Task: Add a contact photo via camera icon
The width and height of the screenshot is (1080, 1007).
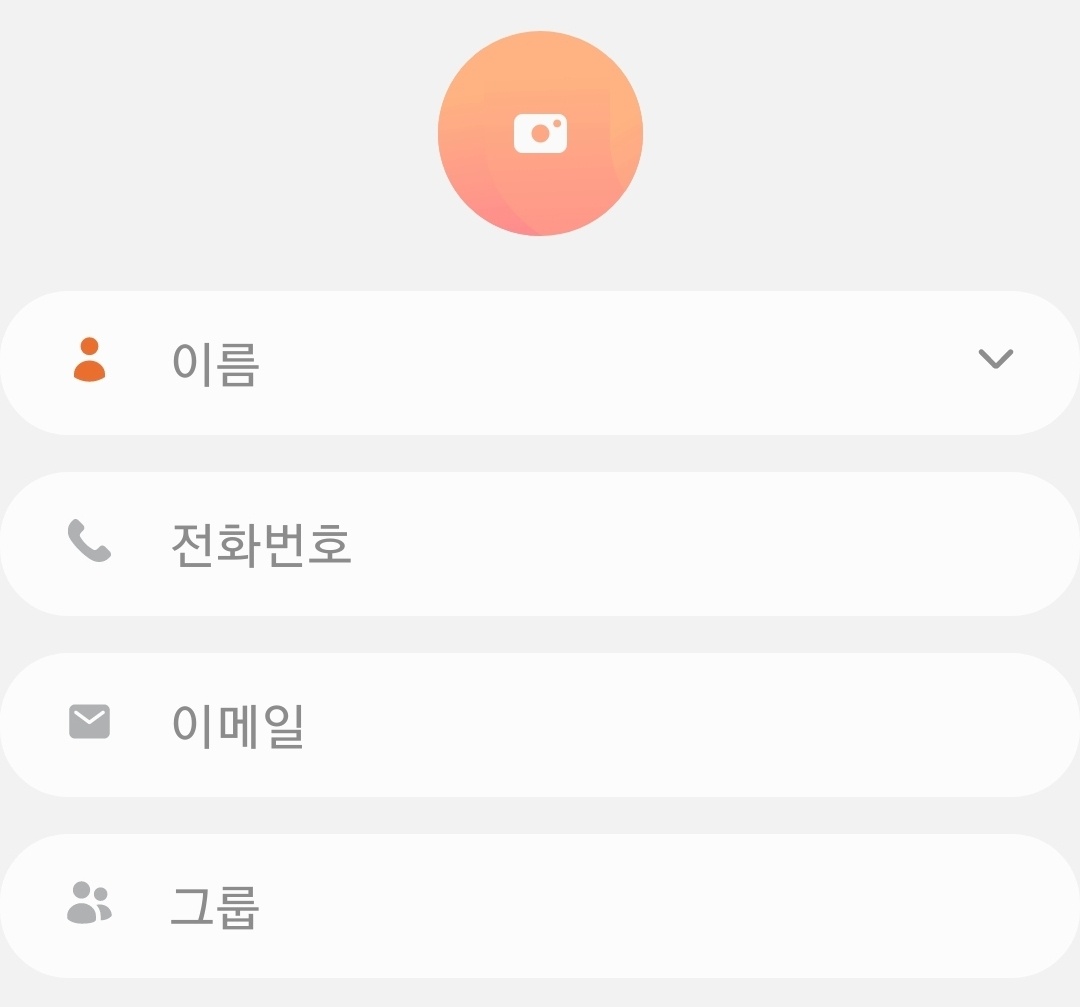Action: 540,134
